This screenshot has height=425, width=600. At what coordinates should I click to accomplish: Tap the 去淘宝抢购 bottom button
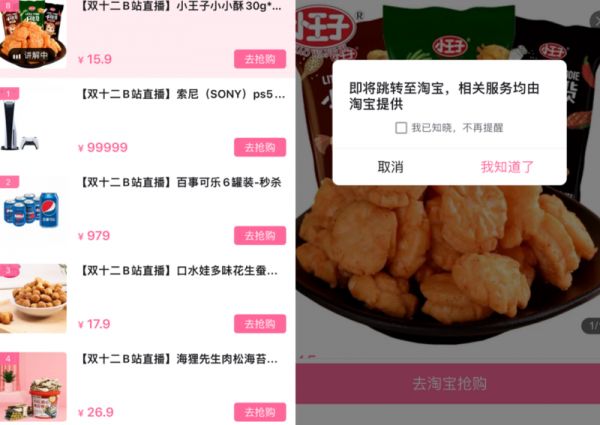[x=448, y=384]
